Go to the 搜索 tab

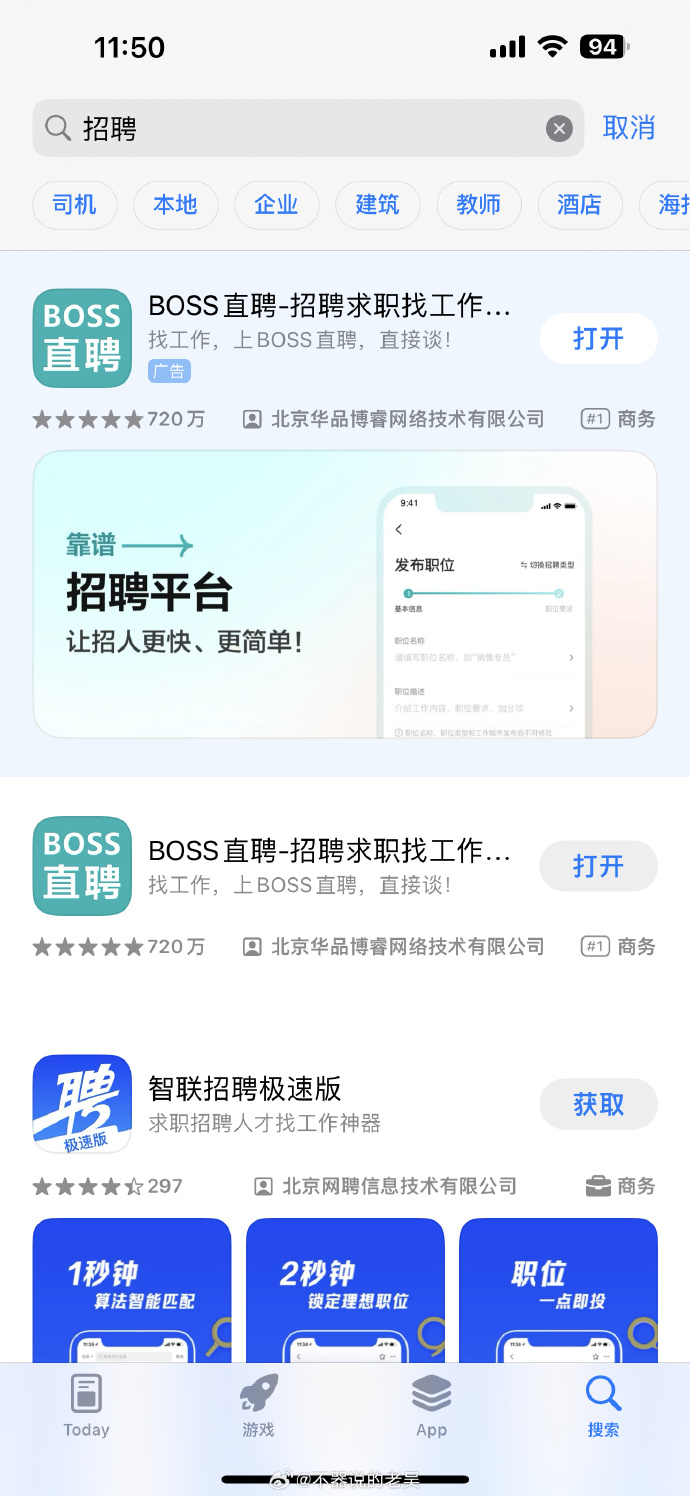click(603, 1405)
